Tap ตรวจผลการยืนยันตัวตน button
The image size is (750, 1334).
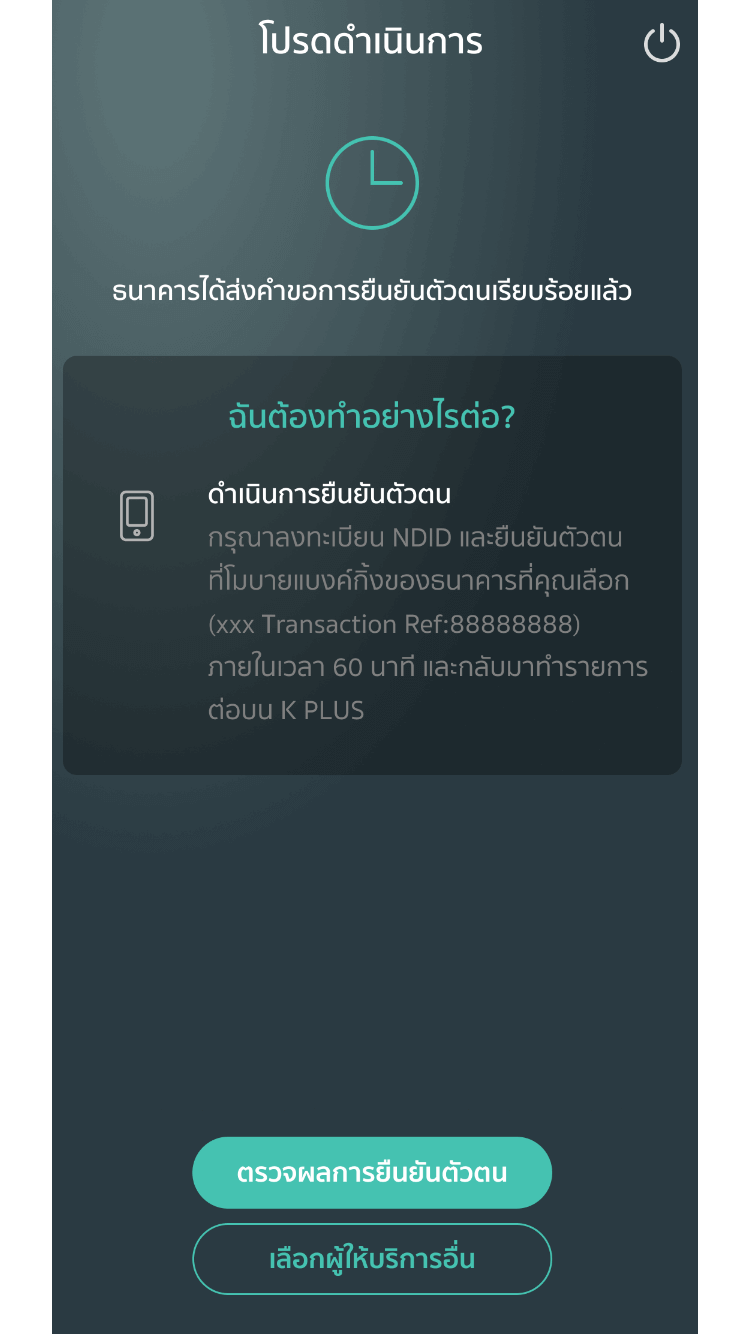[x=372, y=1172]
